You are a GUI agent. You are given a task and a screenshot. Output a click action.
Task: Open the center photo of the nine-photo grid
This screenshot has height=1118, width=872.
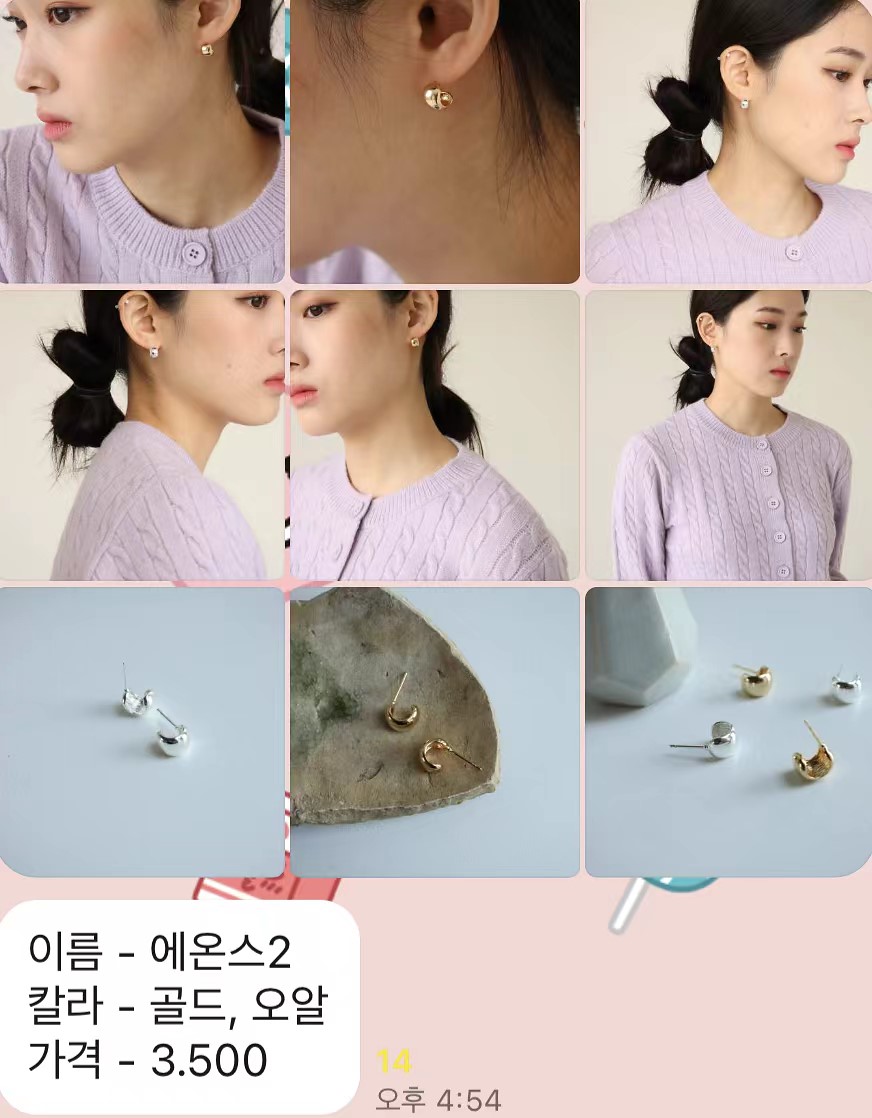435,435
